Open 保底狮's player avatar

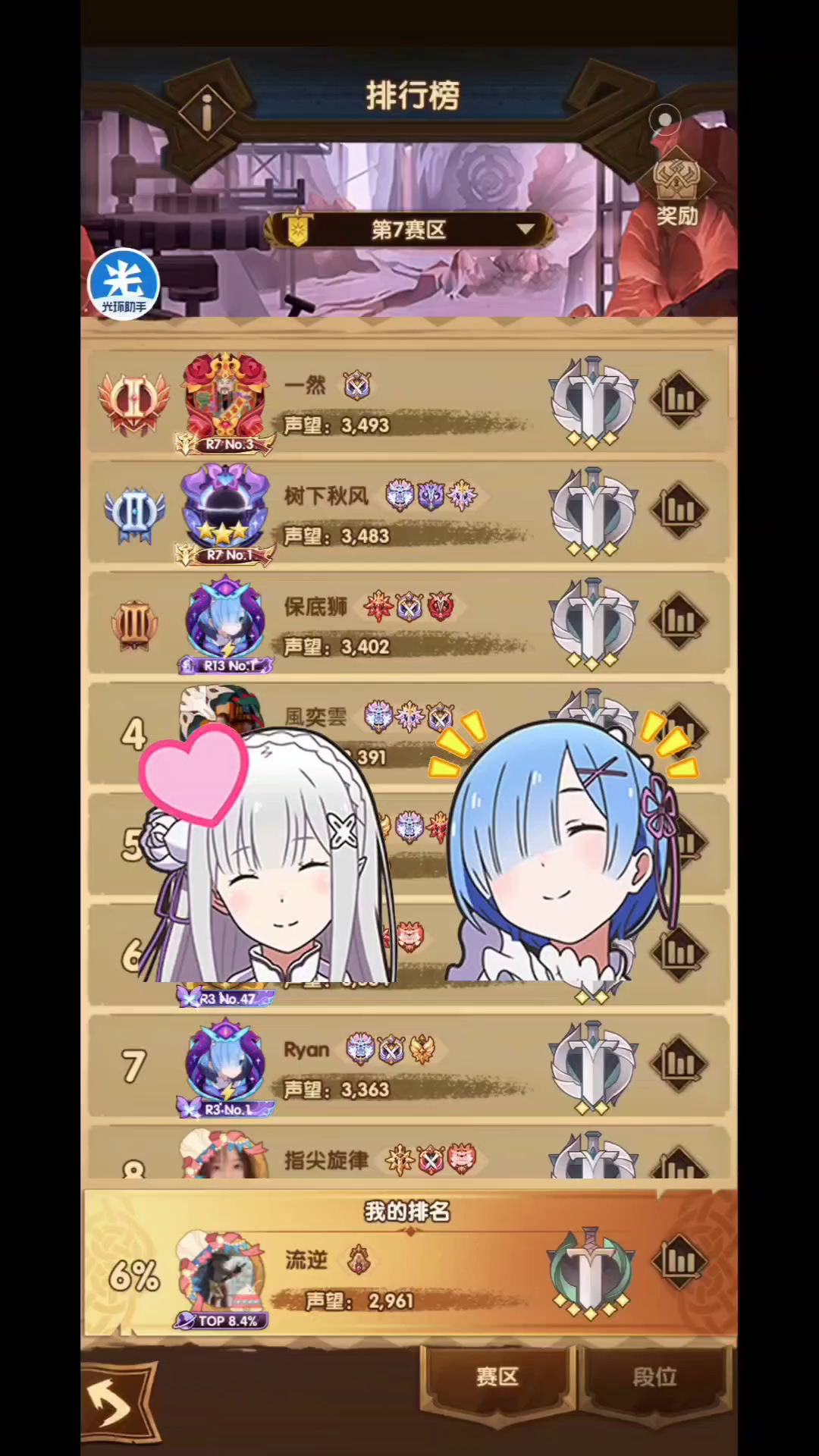point(225,618)
